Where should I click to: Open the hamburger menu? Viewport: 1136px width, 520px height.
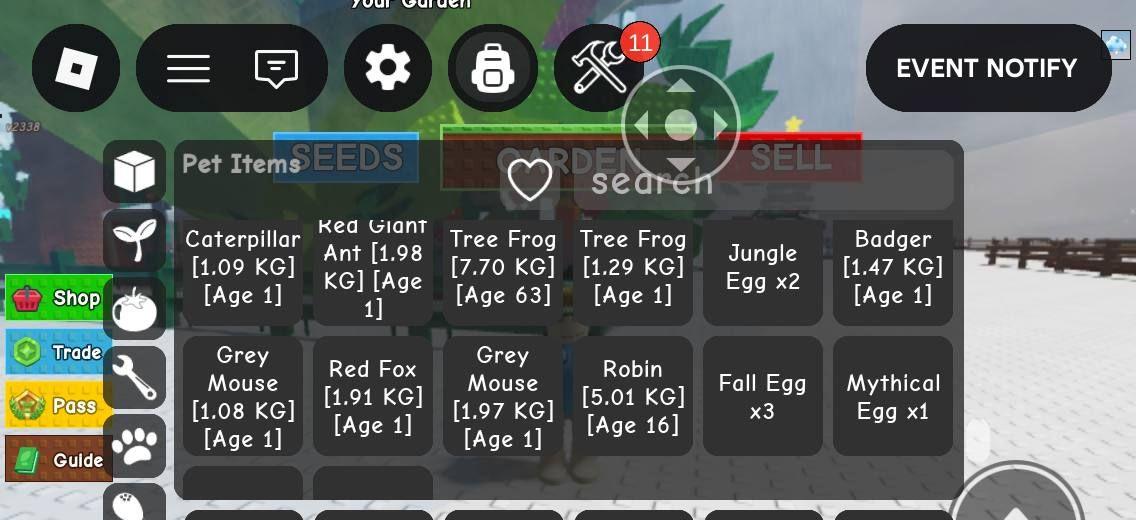pyautogui.click(x=188, y=68)
